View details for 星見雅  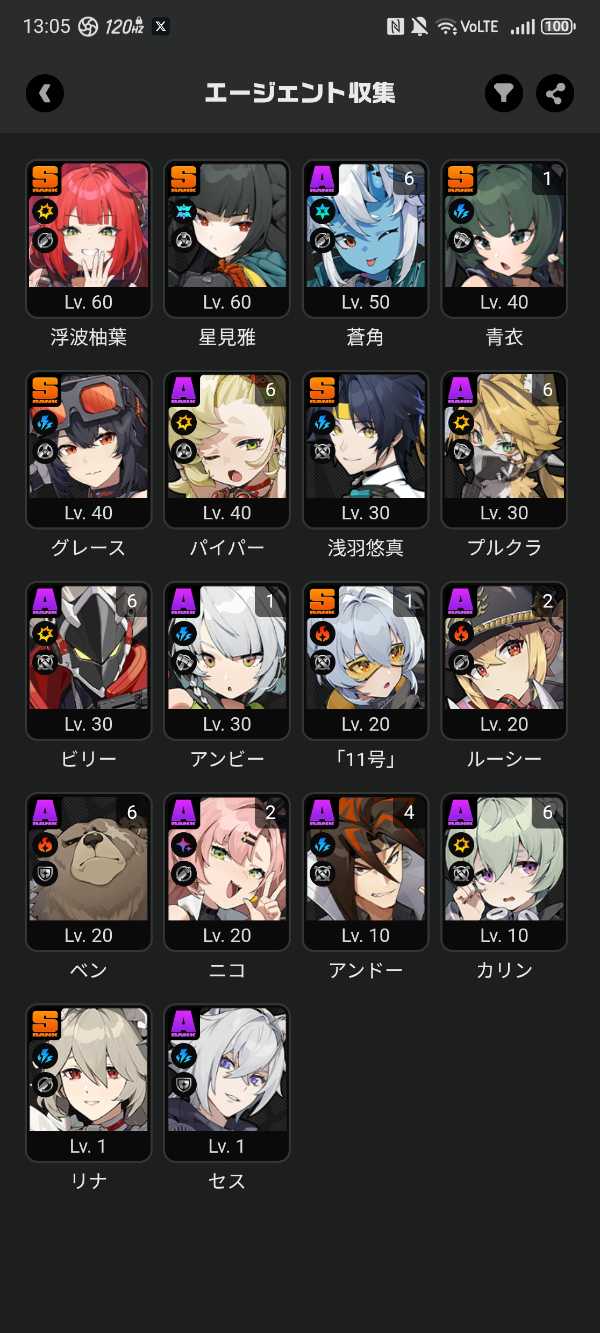(x=227, y=239)
